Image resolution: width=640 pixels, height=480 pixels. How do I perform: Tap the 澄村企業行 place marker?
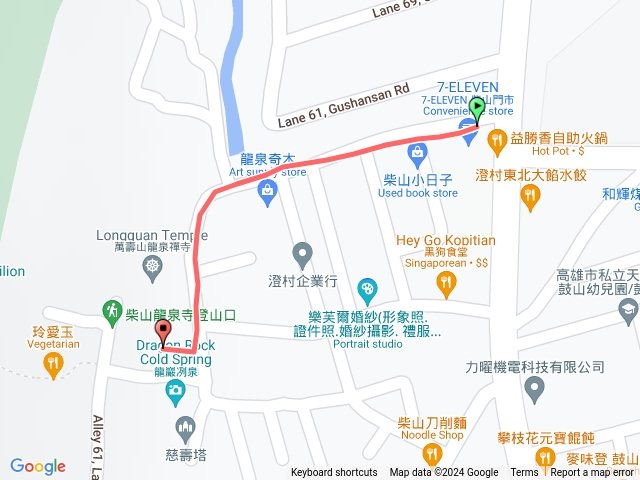pos(302,251)
